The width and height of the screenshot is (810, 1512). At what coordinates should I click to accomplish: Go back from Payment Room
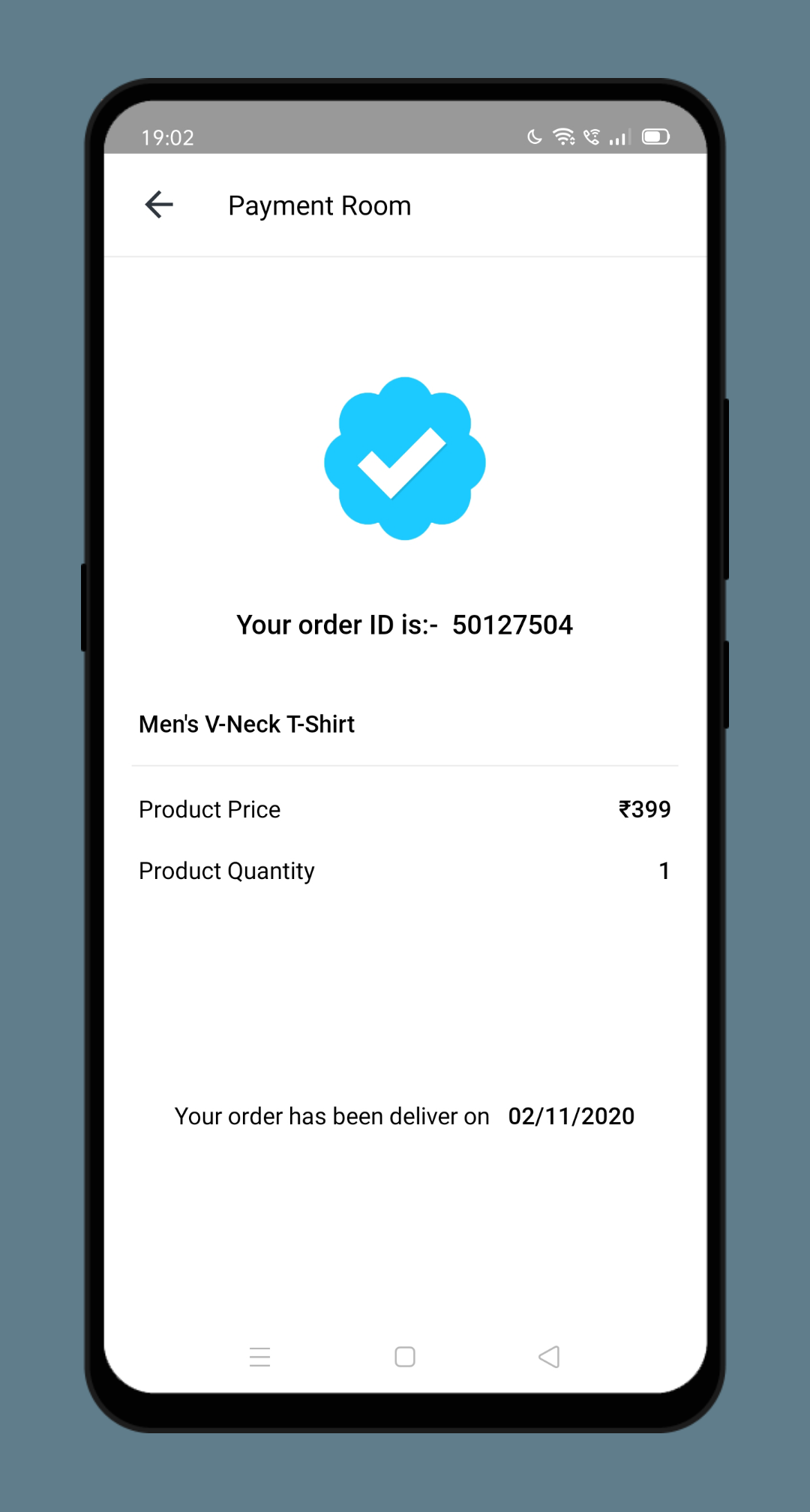click(159, 205)
